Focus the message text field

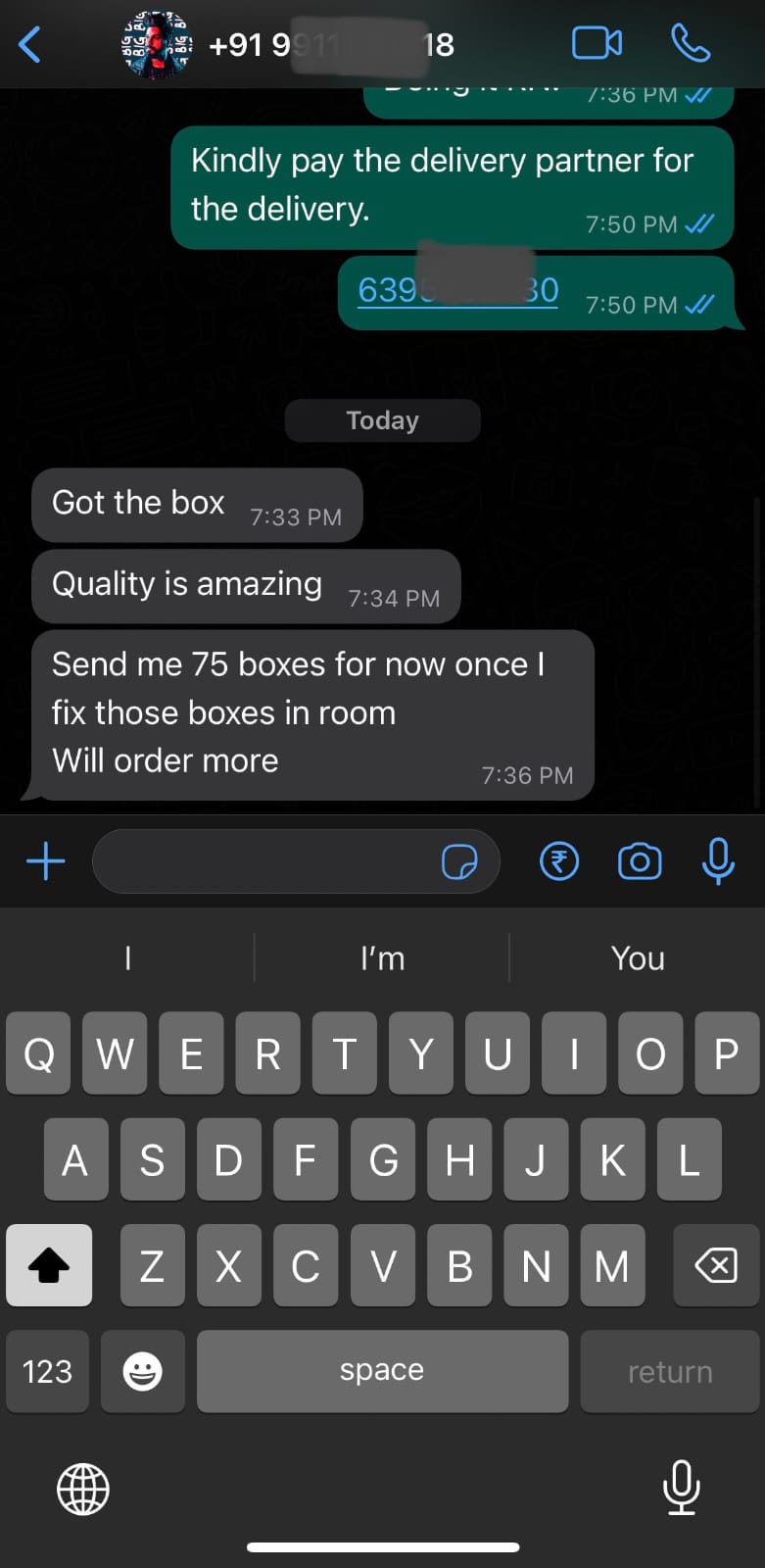[x=264, y=861]
